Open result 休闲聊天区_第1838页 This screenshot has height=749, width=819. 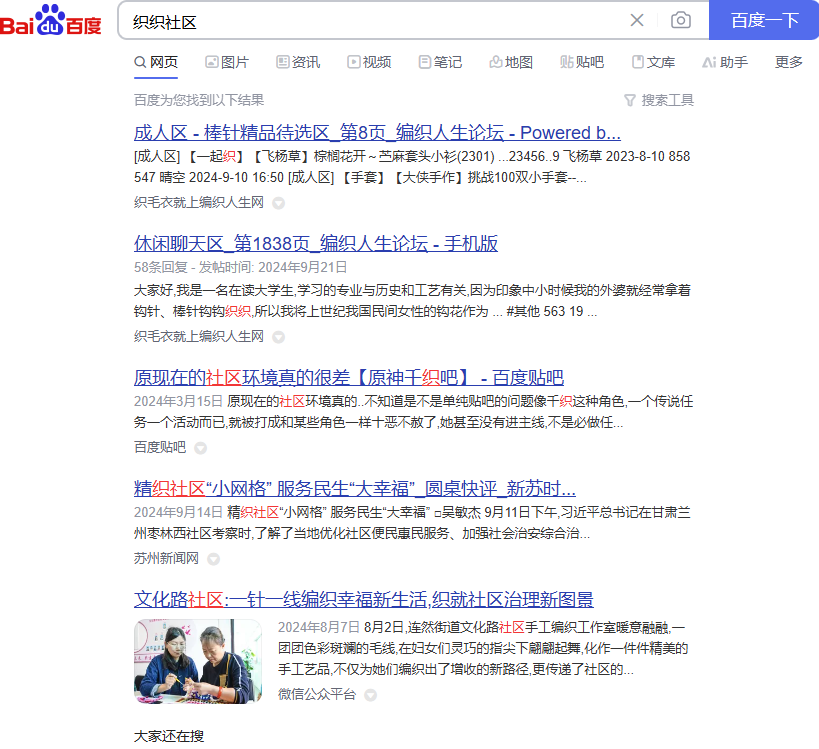click(x=315, y=243)
